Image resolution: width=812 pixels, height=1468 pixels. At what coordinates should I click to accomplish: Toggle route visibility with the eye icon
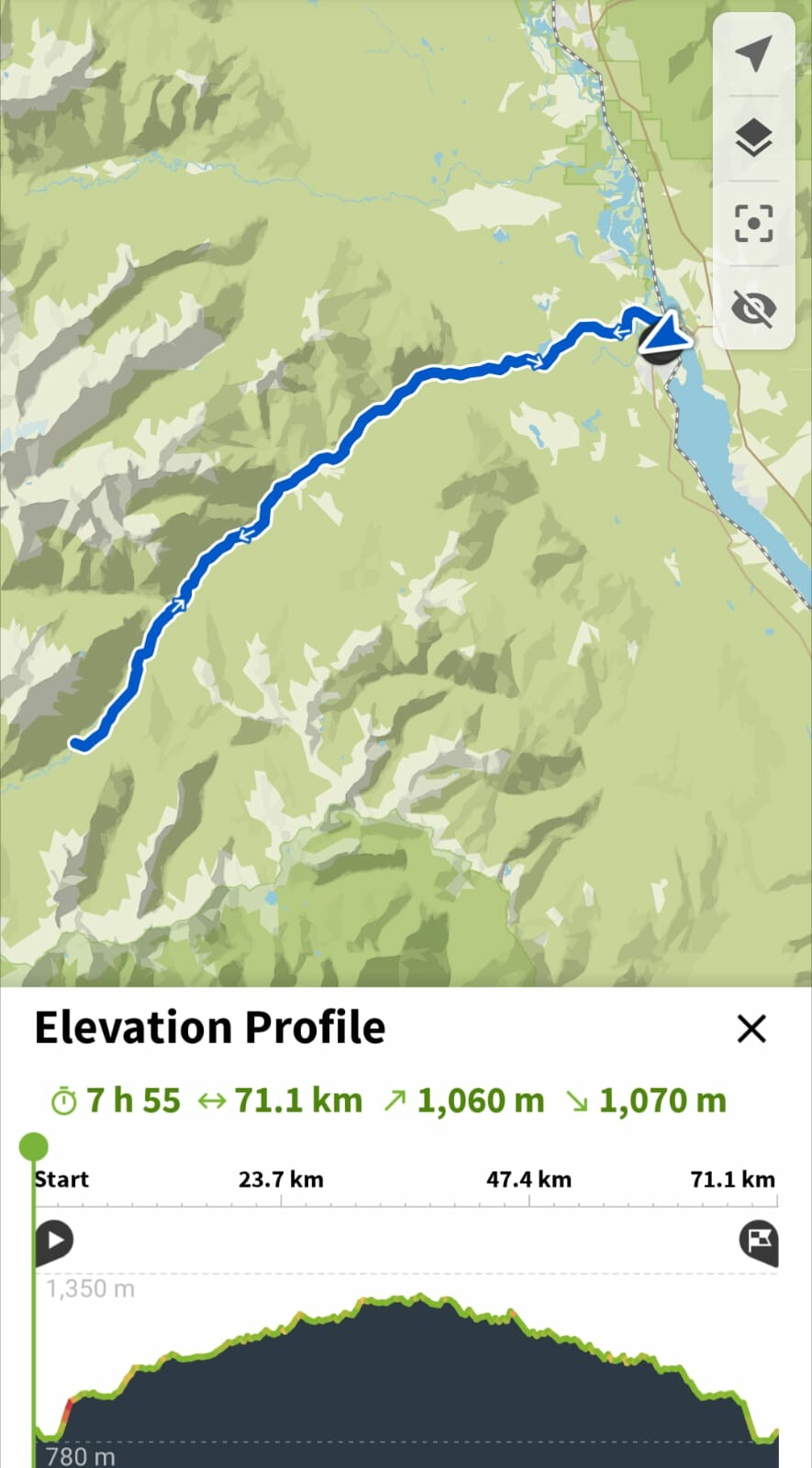(753, 307)
